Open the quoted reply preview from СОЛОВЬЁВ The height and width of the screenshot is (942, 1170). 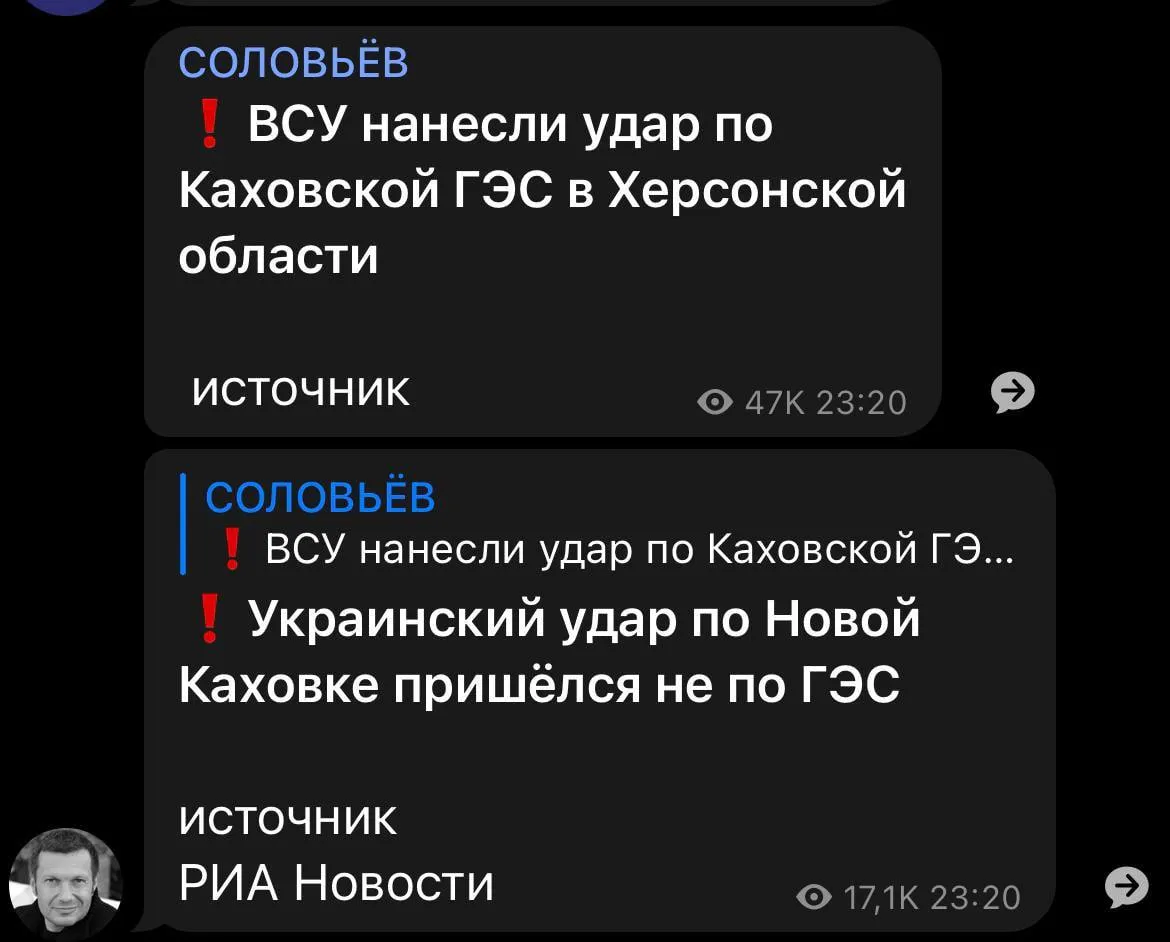point(600,525)
